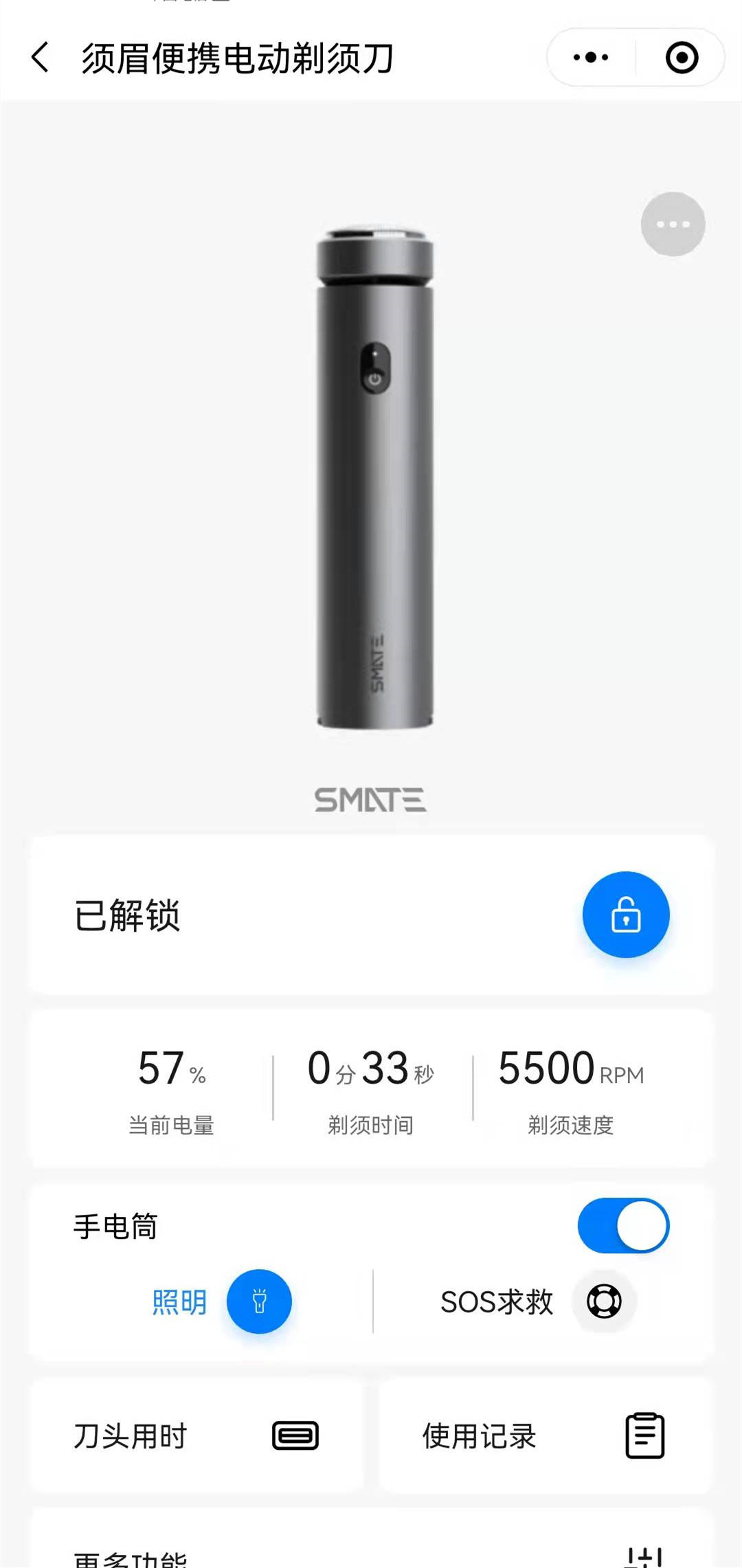Open the WeChat mini-program ellipsis menu
This screenshot has width=742, height=1568.
pyautogui.click(x=589, y=58)
